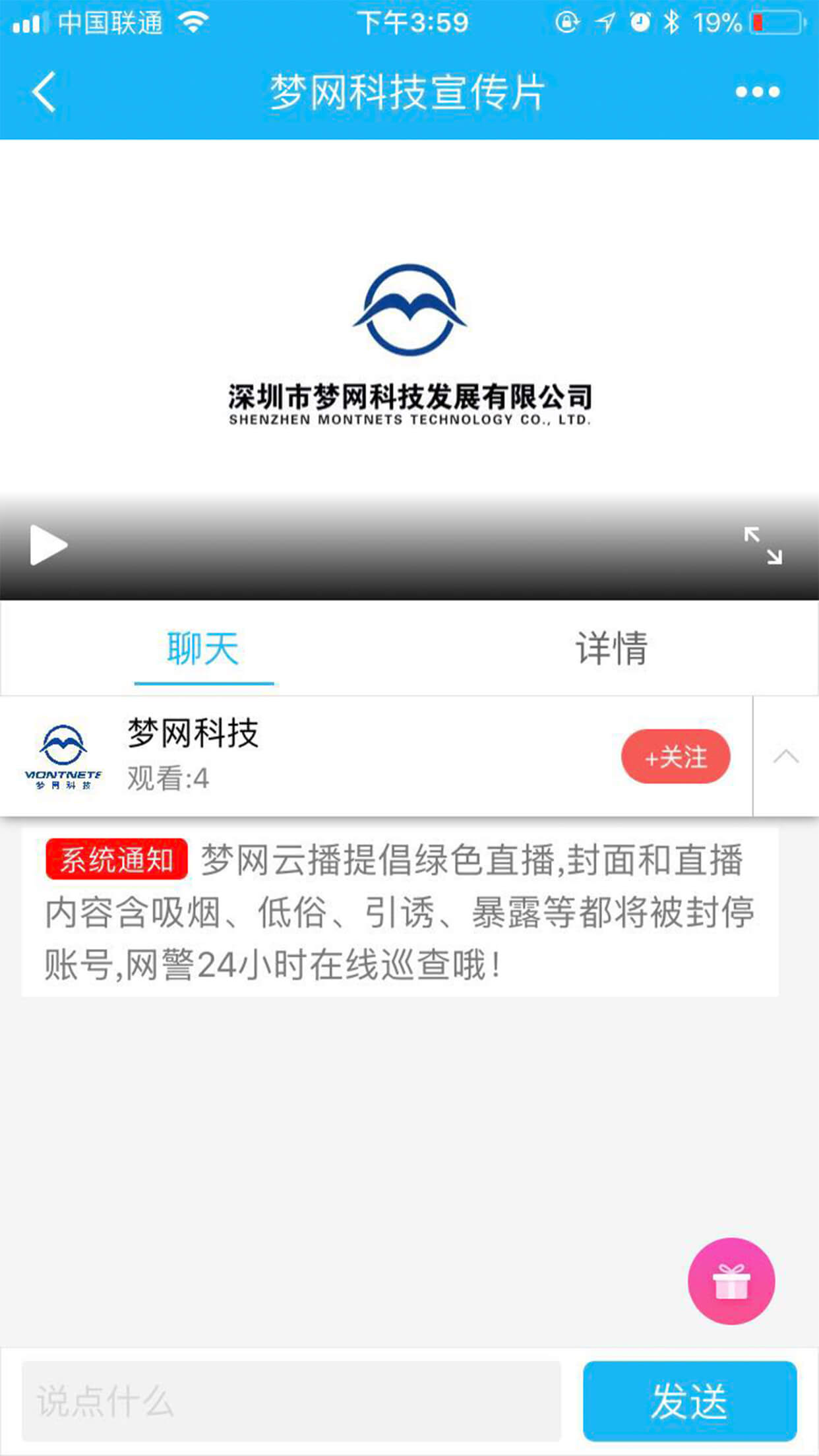This screenshot has width=819, height=1456.
Task: Tap the Bluetooth icon in the status bar
Action: 671,21
